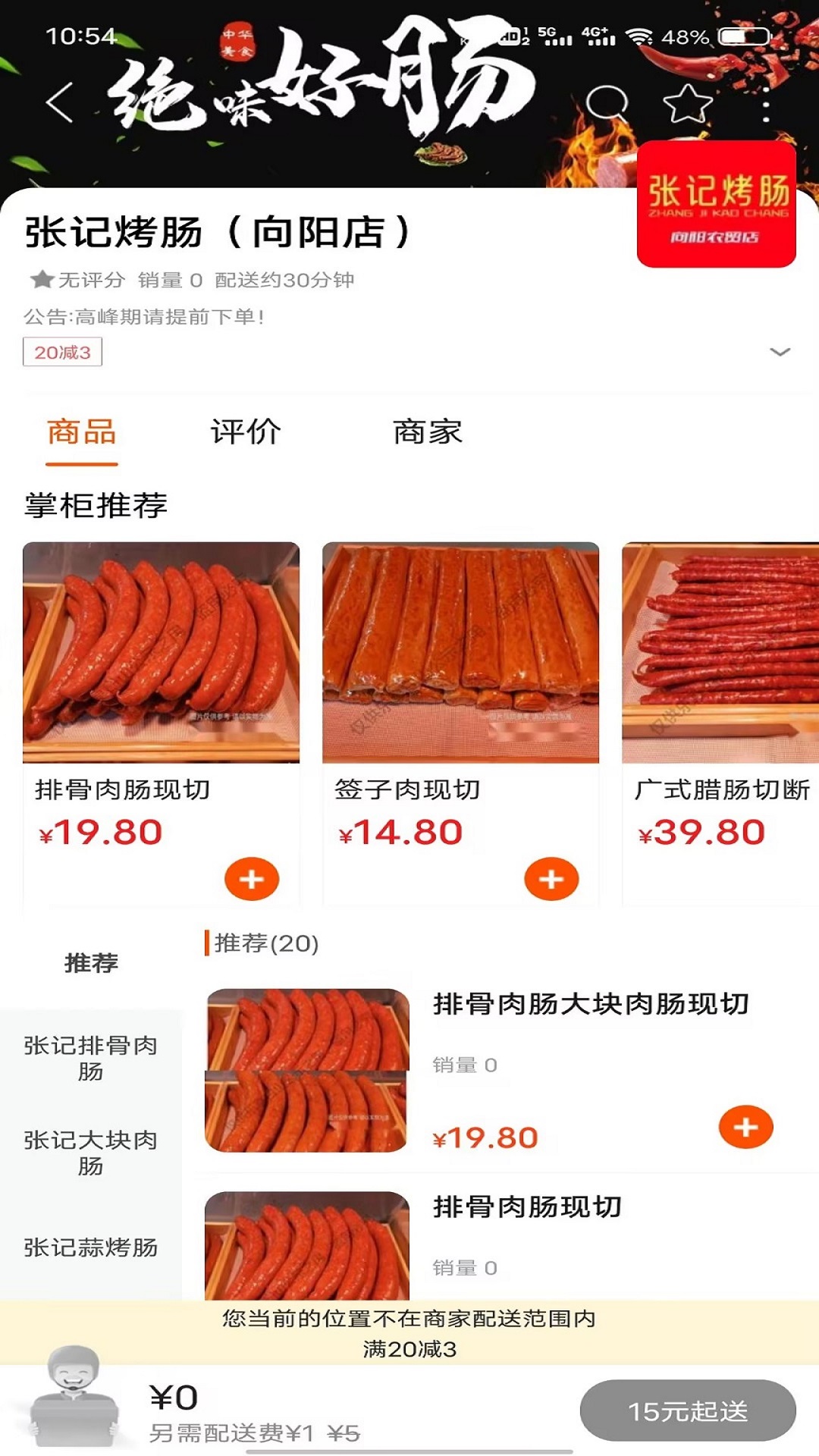This screenshot has height=1456, width=819.
Task: Click the 张记烤肠 shop logo badge
Action: (x=715, y=203)
